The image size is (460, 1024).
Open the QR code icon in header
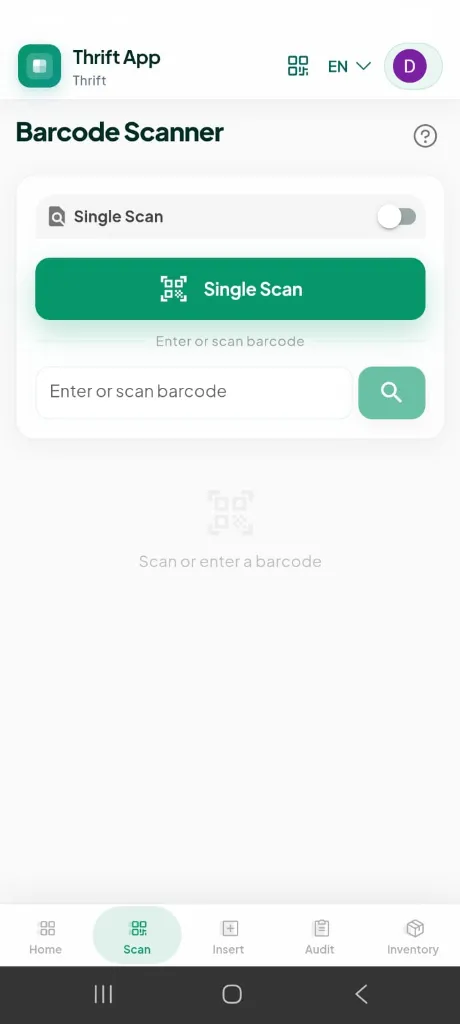click(x=298, y=66)
